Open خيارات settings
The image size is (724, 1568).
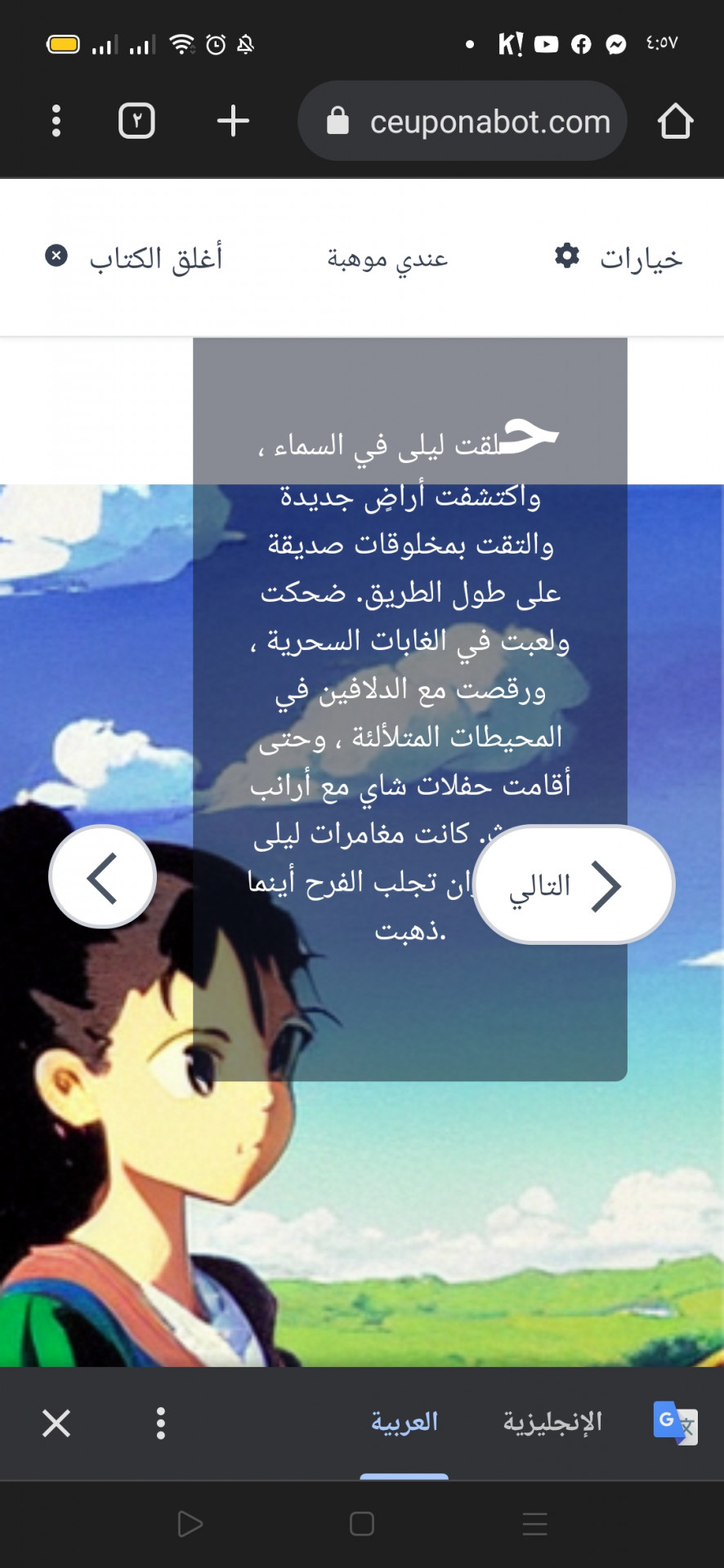pyautogui.click(x=619, y=258)
